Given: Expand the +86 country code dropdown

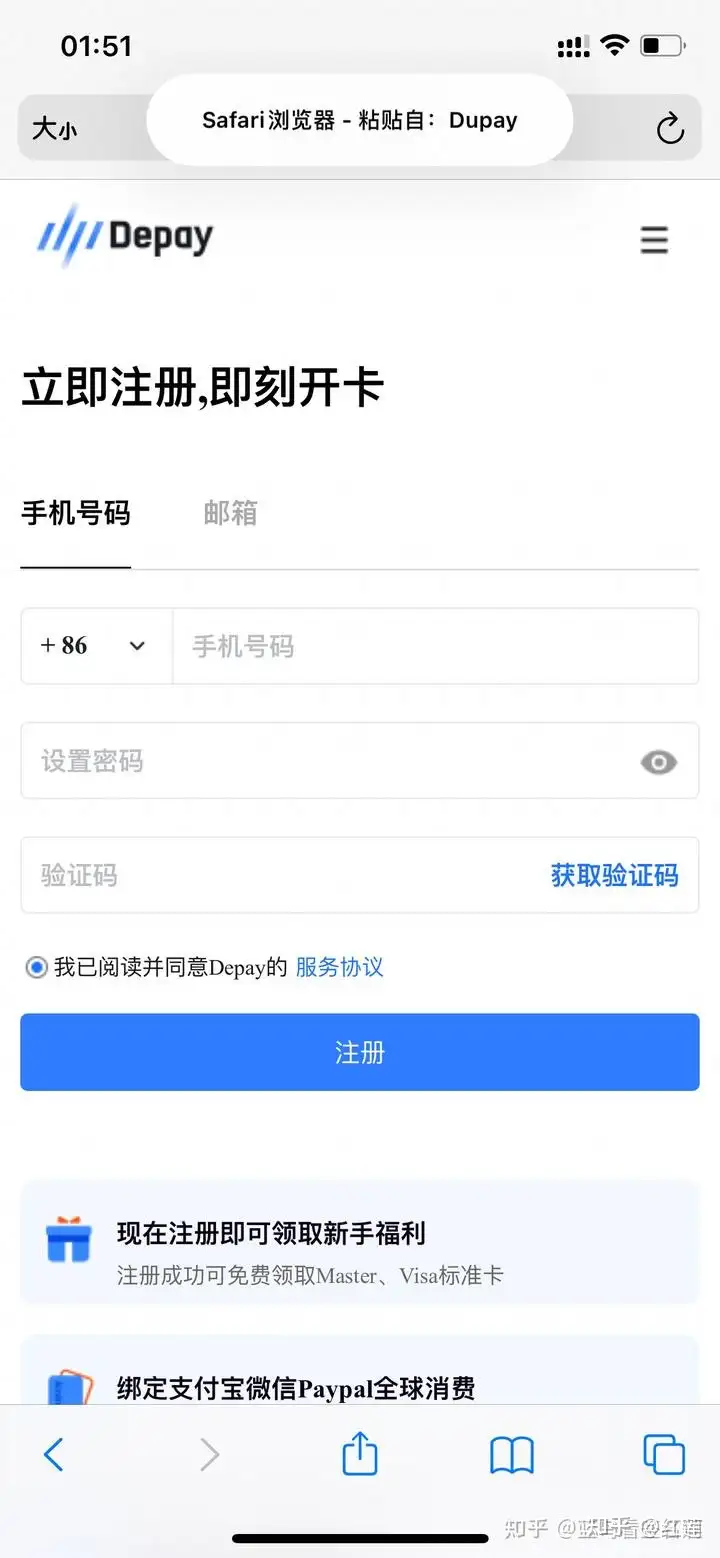Looking at the screenshot, I should point(96,646).
